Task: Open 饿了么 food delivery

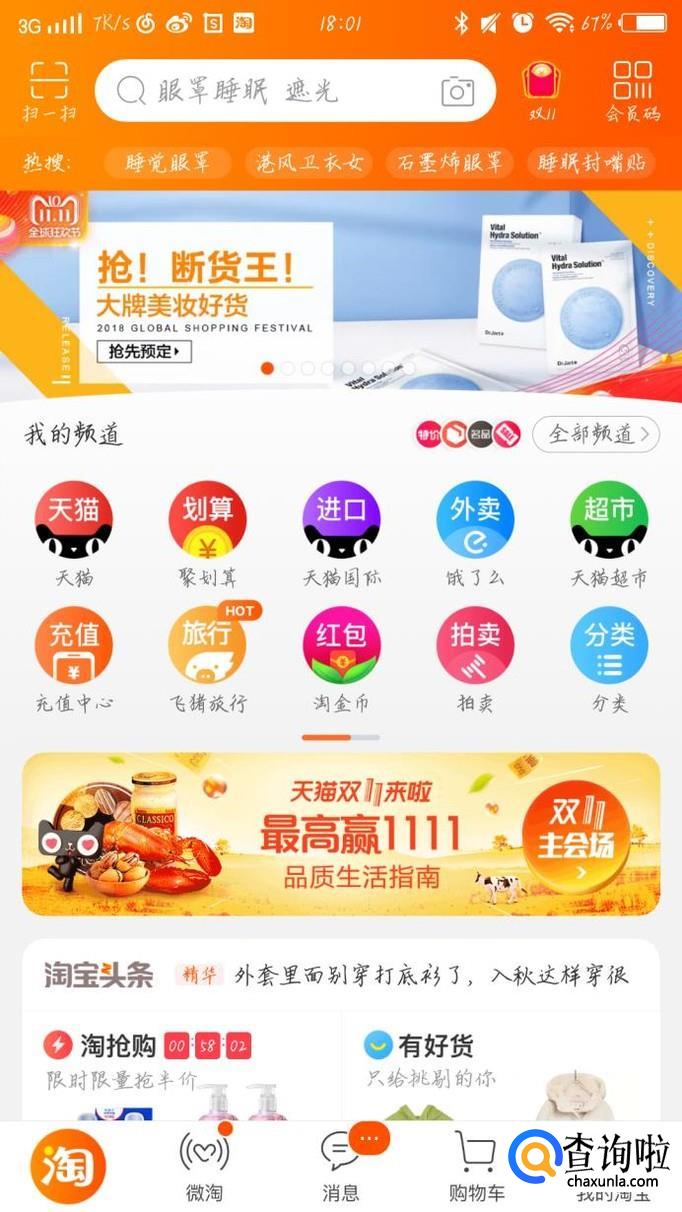Action: tap(475, 530)
